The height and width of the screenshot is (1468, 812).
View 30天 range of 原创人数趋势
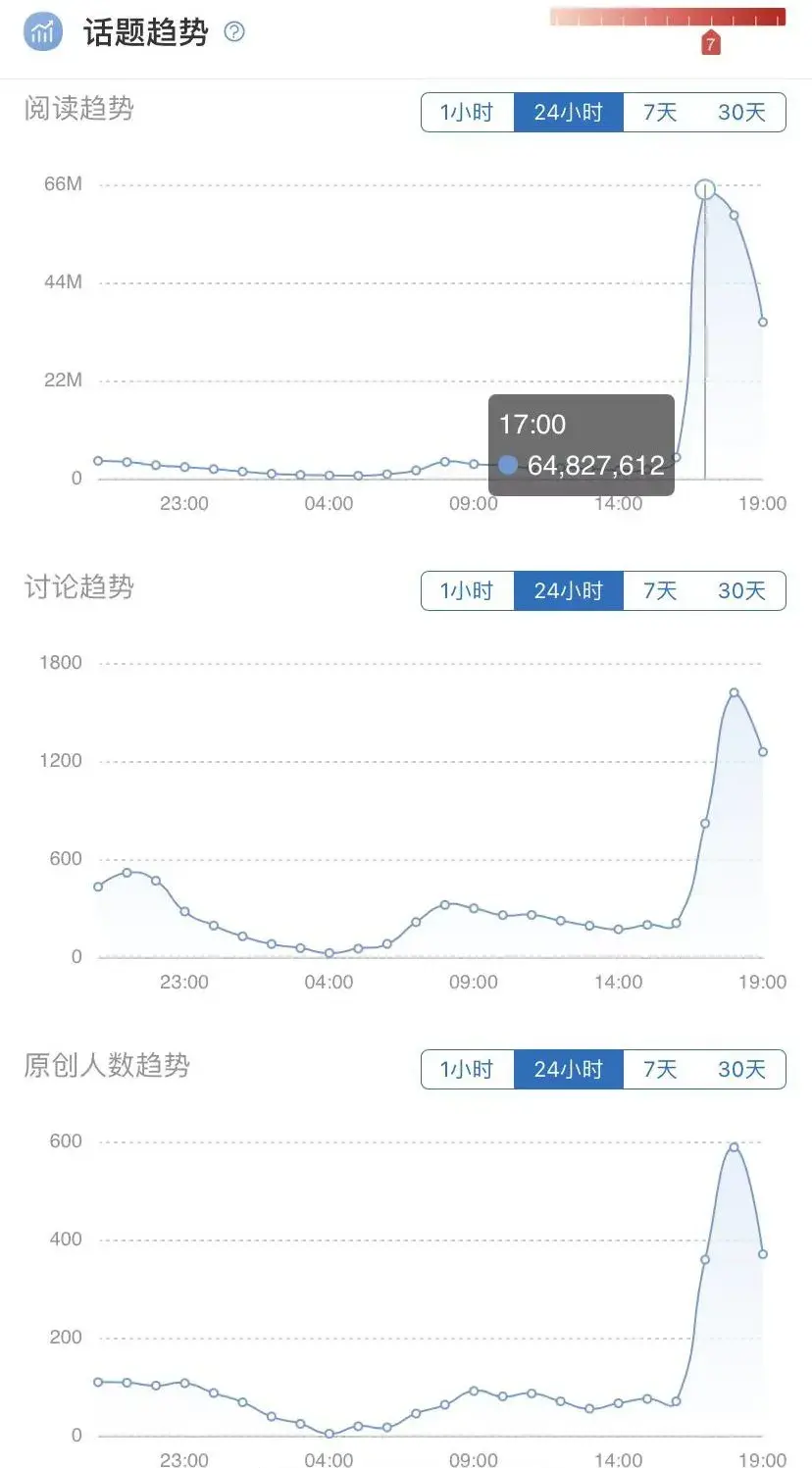[741, 1070]
